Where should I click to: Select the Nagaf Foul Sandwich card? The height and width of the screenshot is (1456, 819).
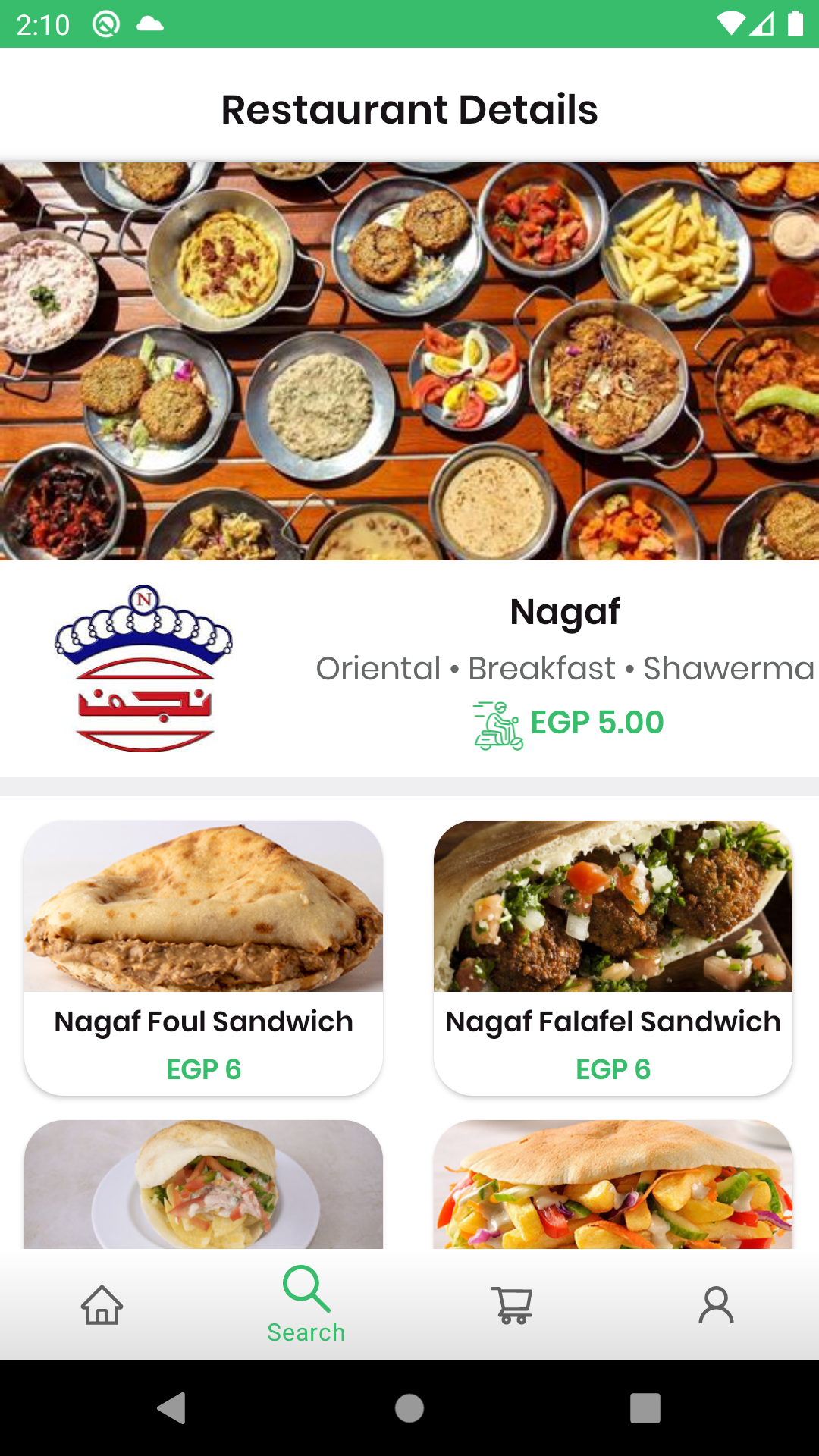(203, 957)
